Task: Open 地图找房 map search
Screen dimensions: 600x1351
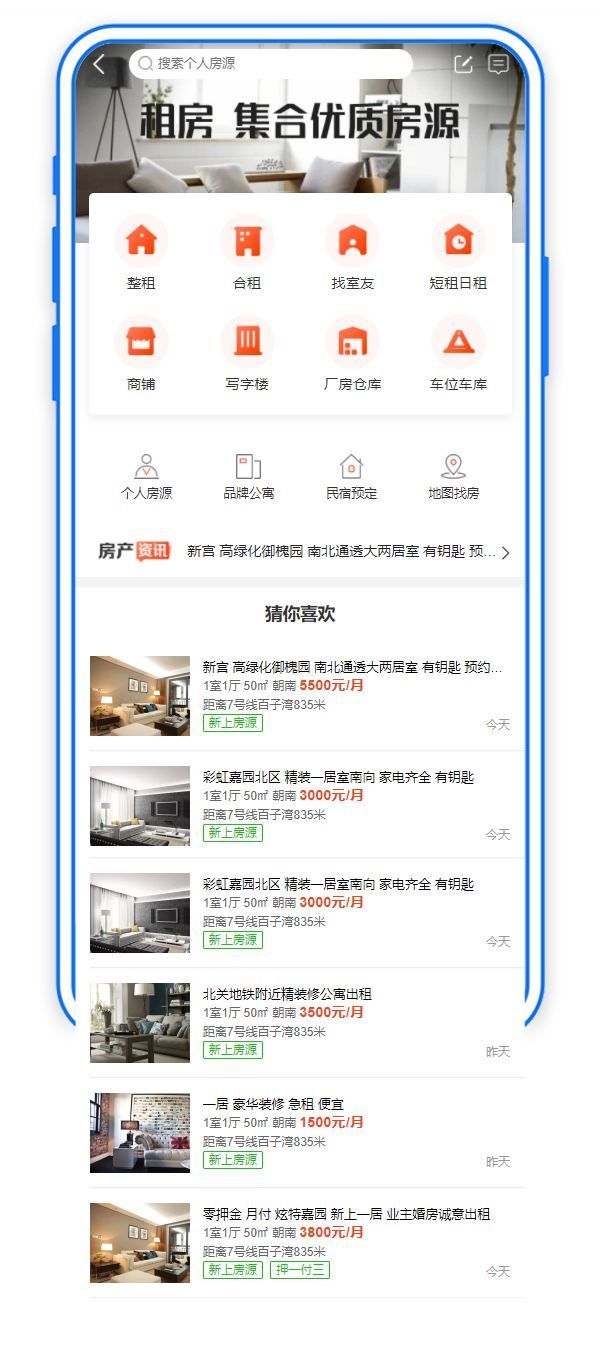Action: click(x=454, y=476)
